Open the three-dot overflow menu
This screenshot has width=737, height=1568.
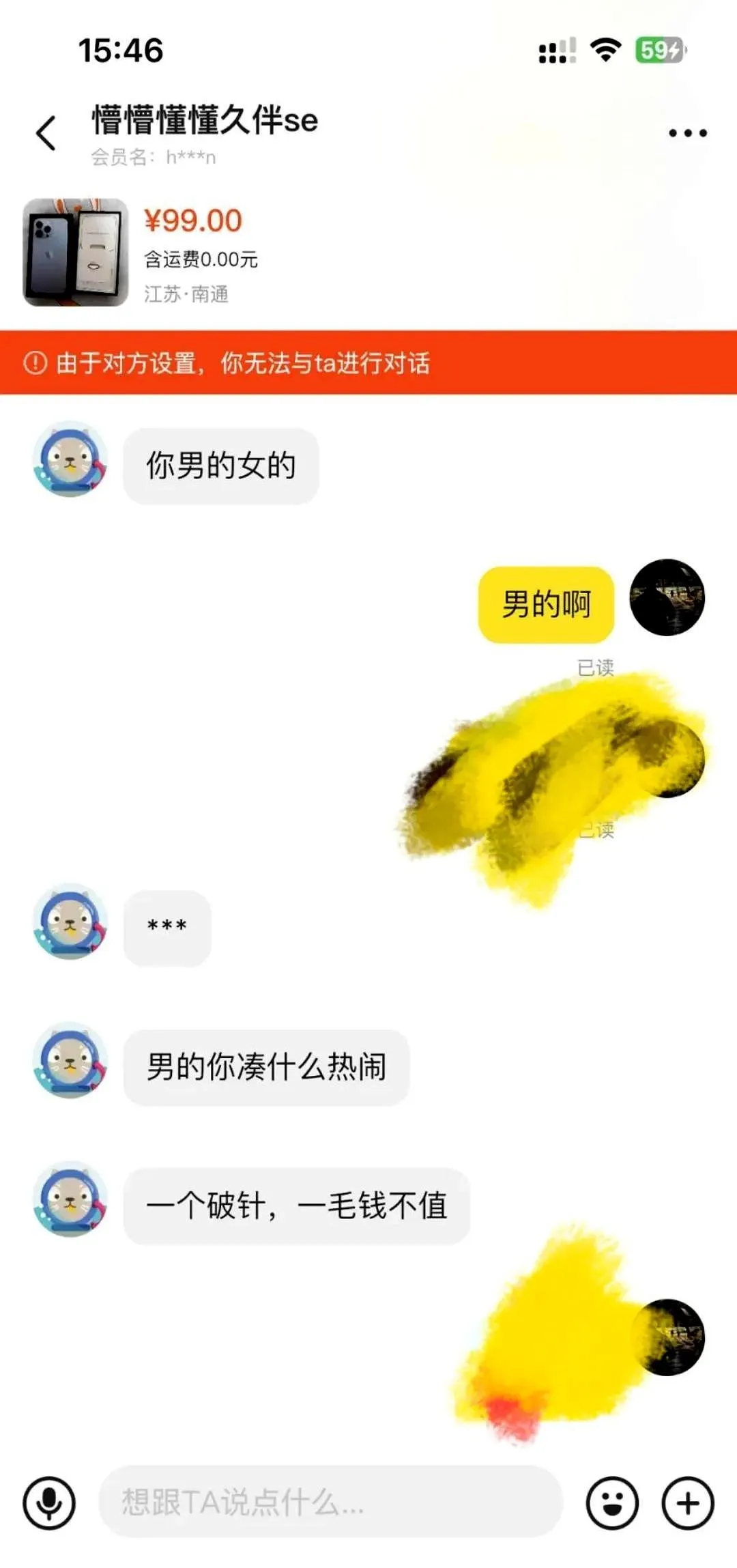click(687, 133)
